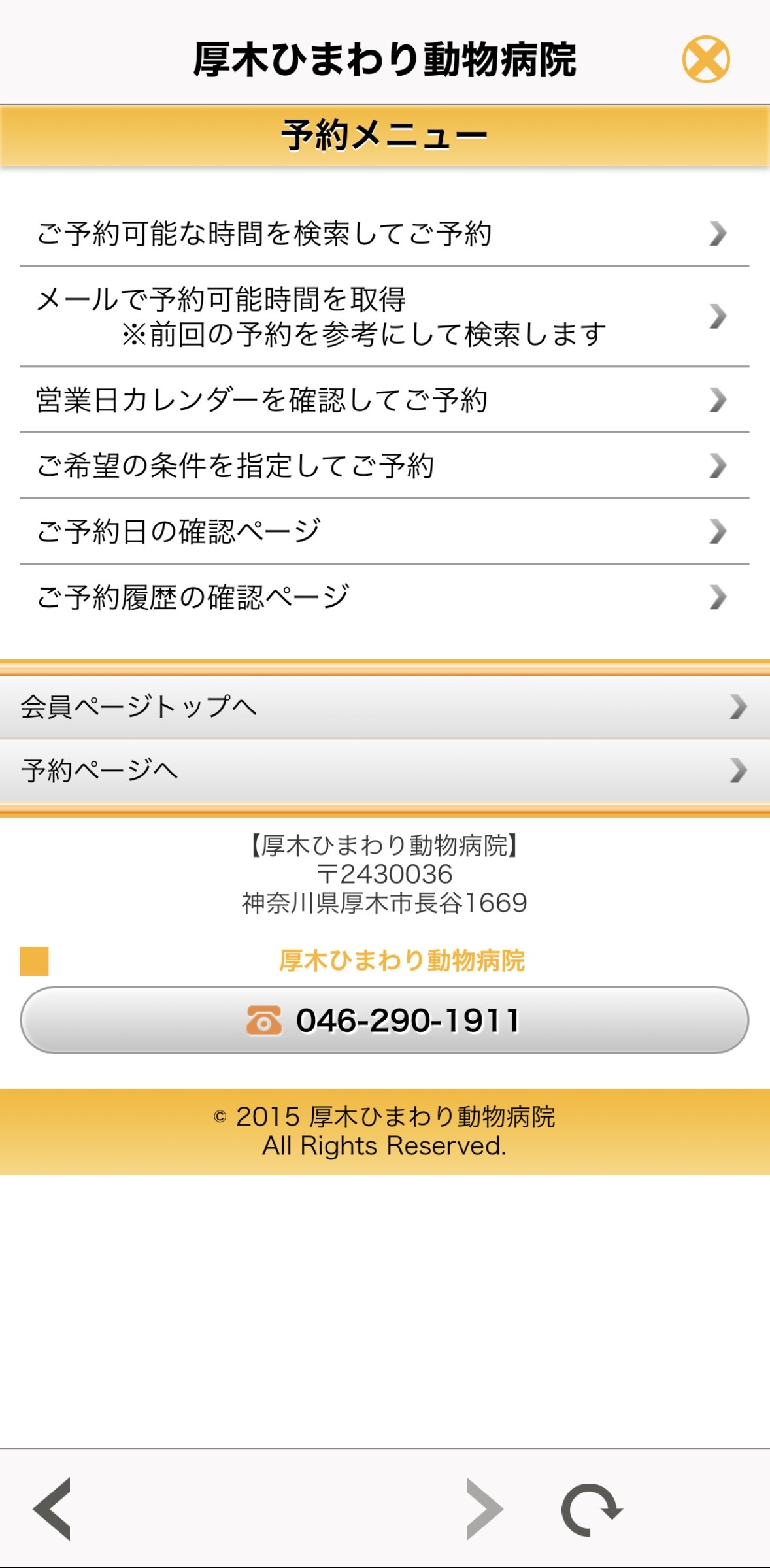Close the 厚木ひまわり動物病院 web view
The width and height of the screenshot is (770, 1568).
pyautogui.click(x=706, y=59)
